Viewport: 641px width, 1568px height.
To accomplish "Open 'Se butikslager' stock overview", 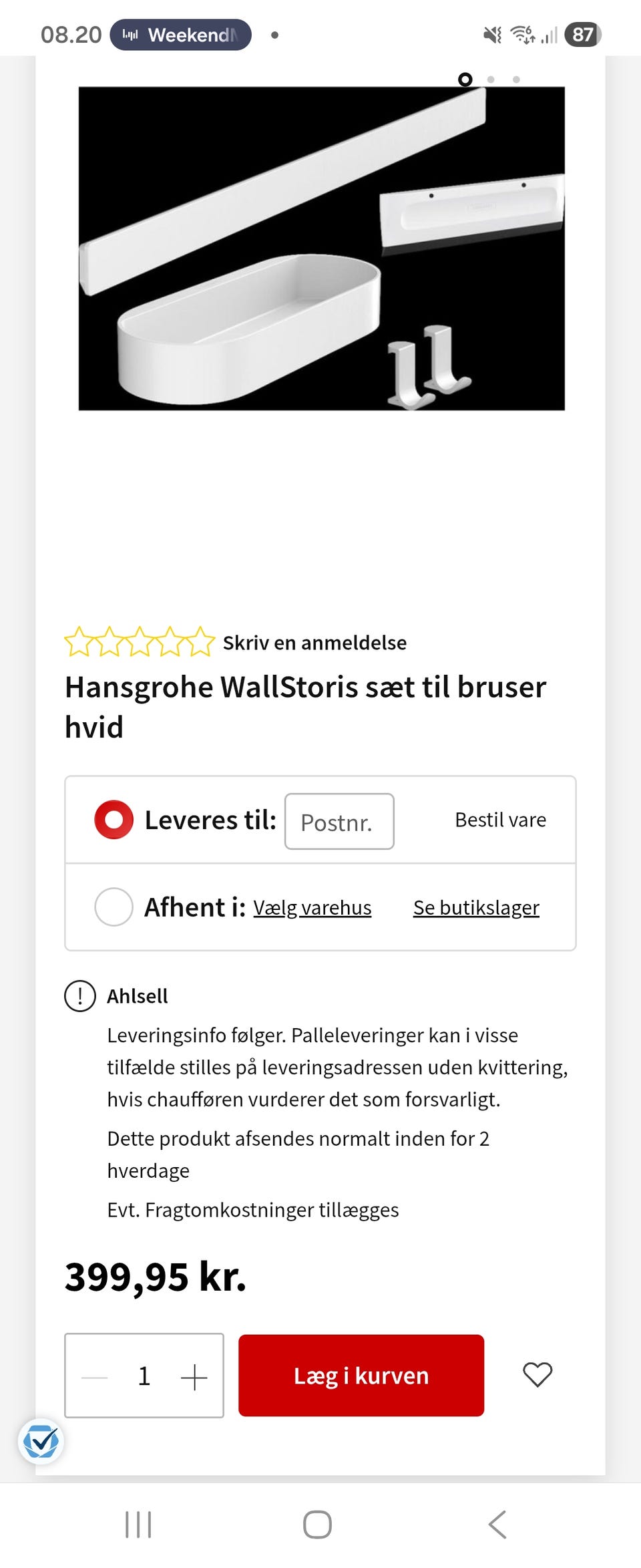I will 475,907.
